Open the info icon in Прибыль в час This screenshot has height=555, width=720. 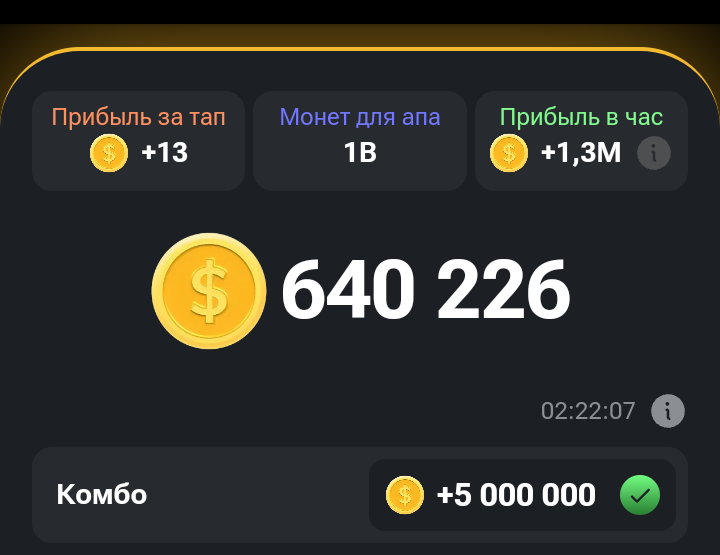coord(654,153)
